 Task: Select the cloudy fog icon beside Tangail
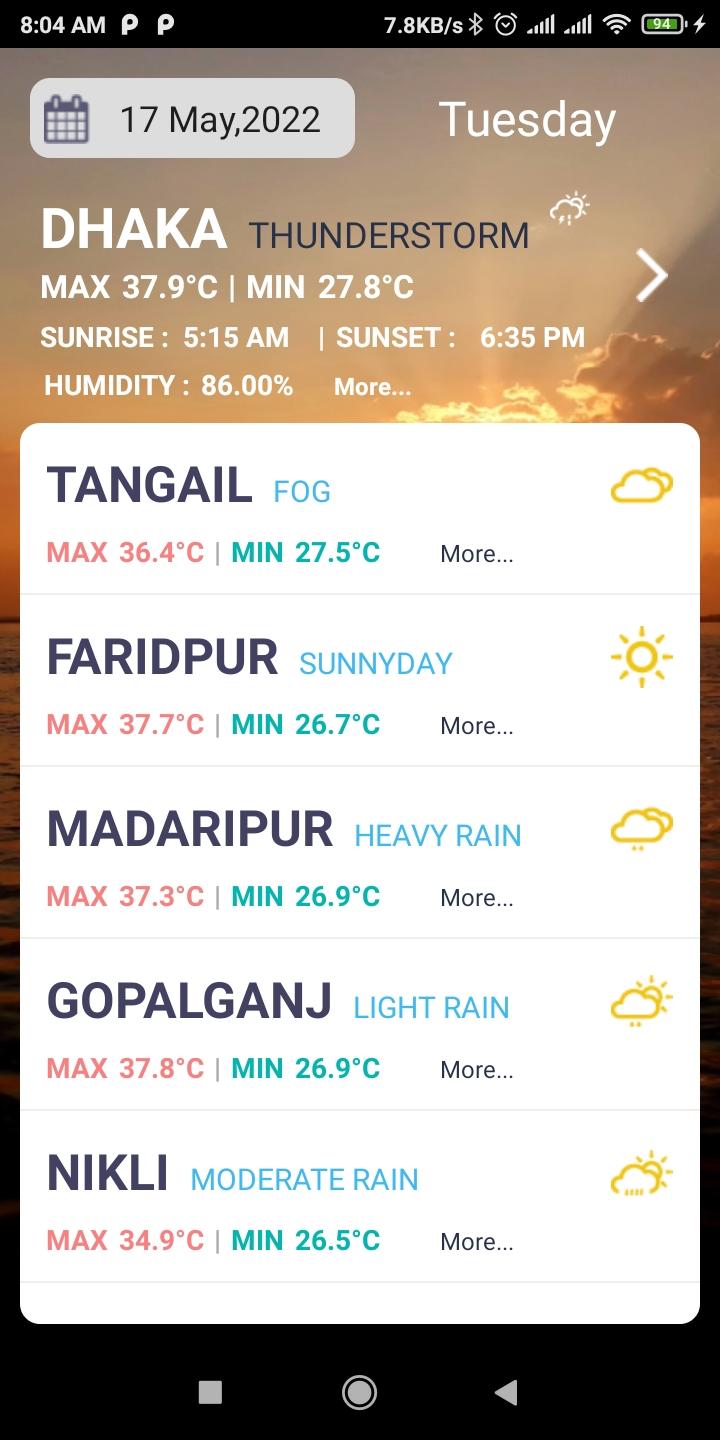(640, 486)
